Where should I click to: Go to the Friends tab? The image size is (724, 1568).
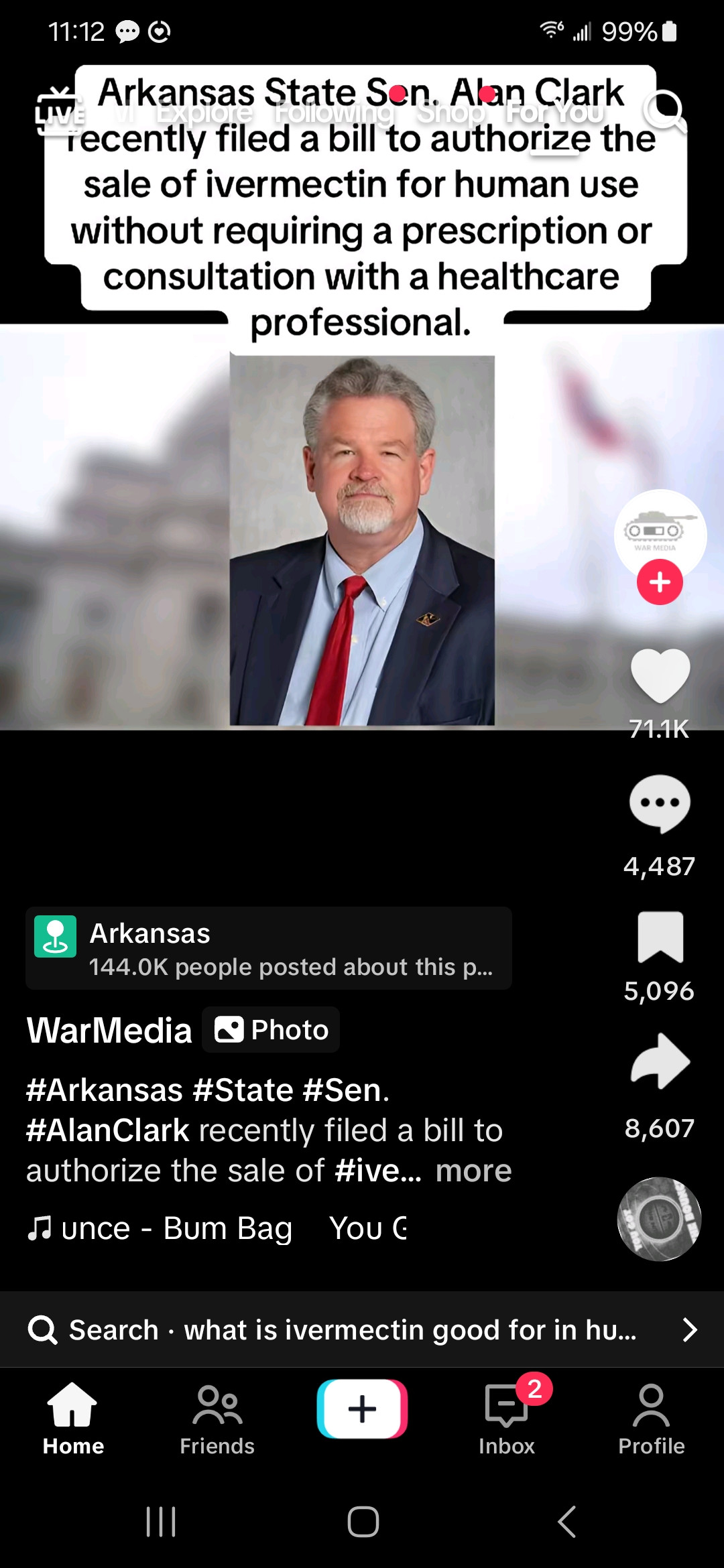(x=217, y=1419)
